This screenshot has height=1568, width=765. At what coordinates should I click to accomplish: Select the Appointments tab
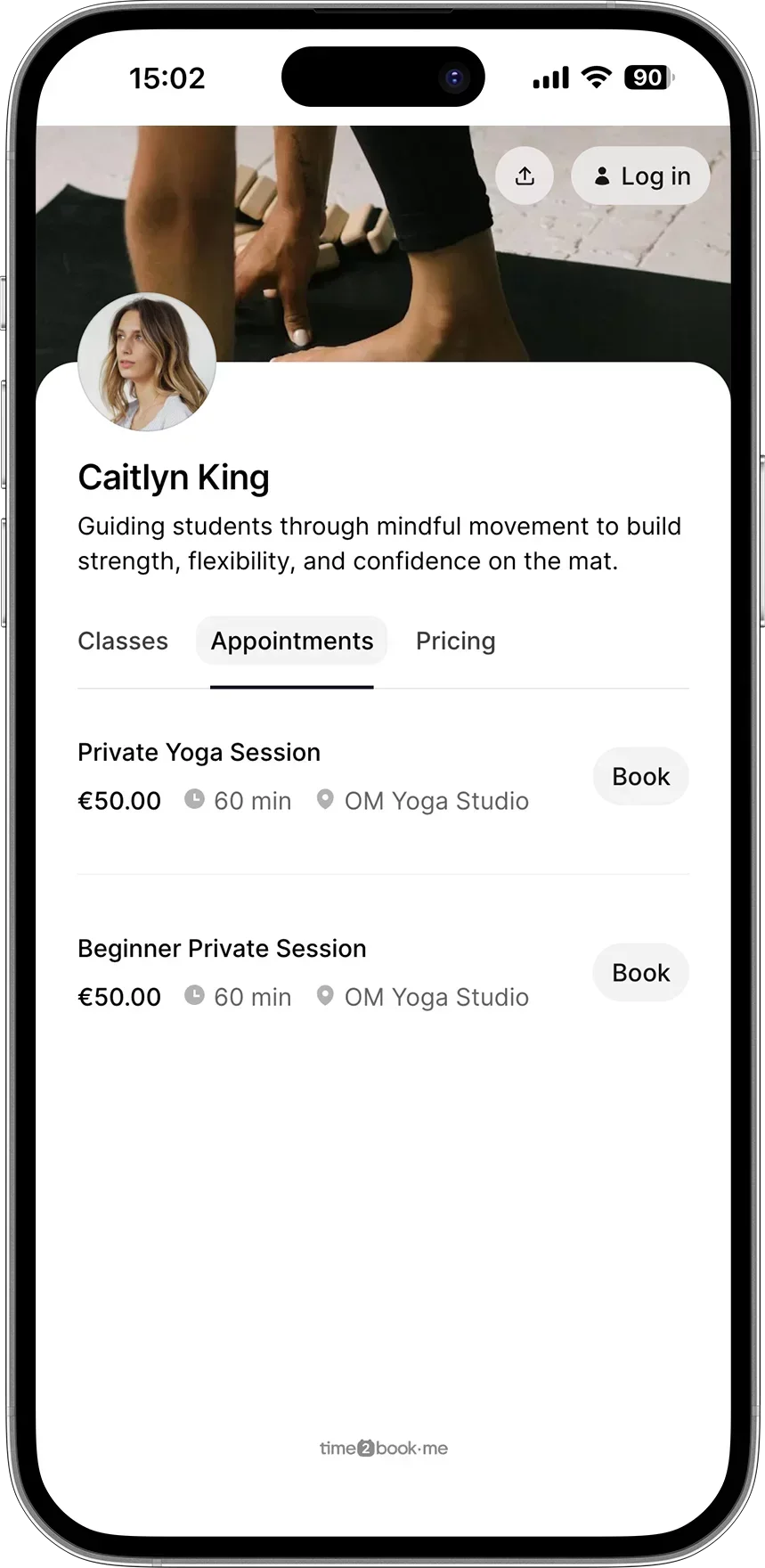[x=291, y=641]
